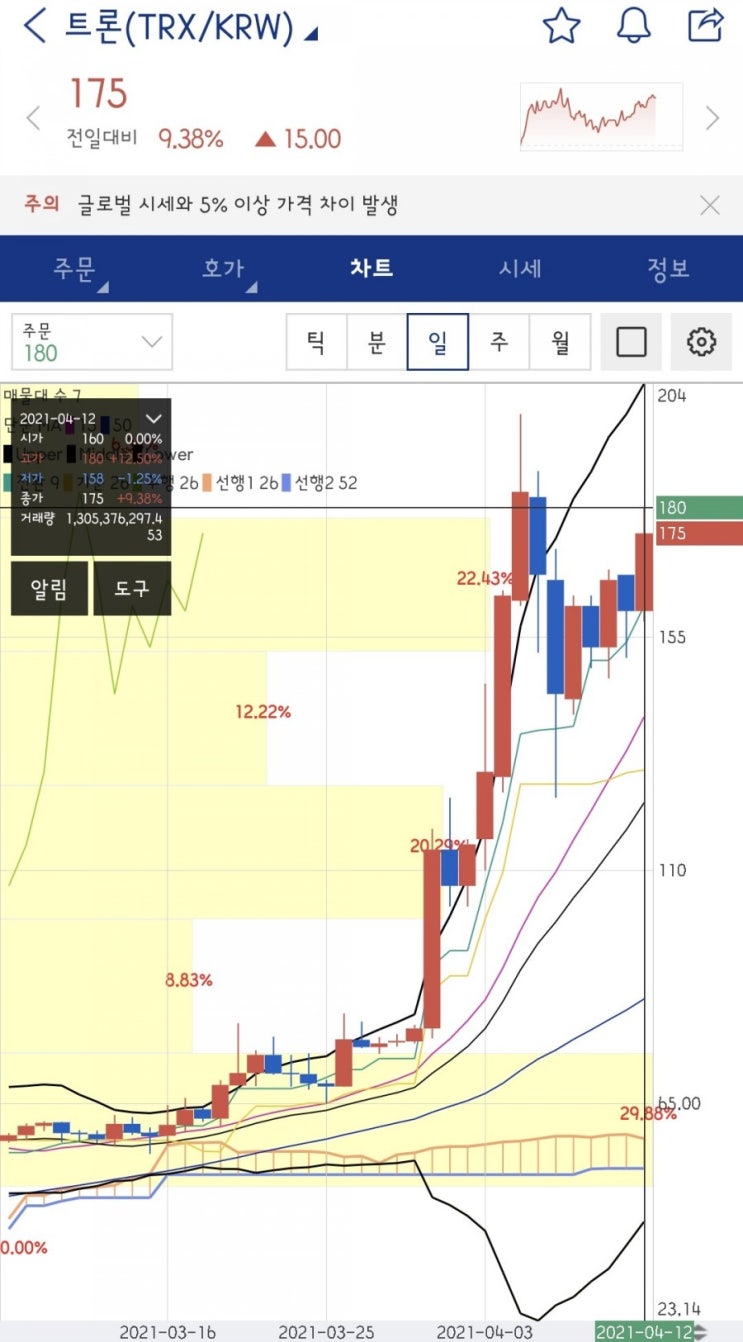Viewport: 743px width, 1342px height.
Task: Add TRX/KRW to favorites star
Action: [x=561, y=27]
